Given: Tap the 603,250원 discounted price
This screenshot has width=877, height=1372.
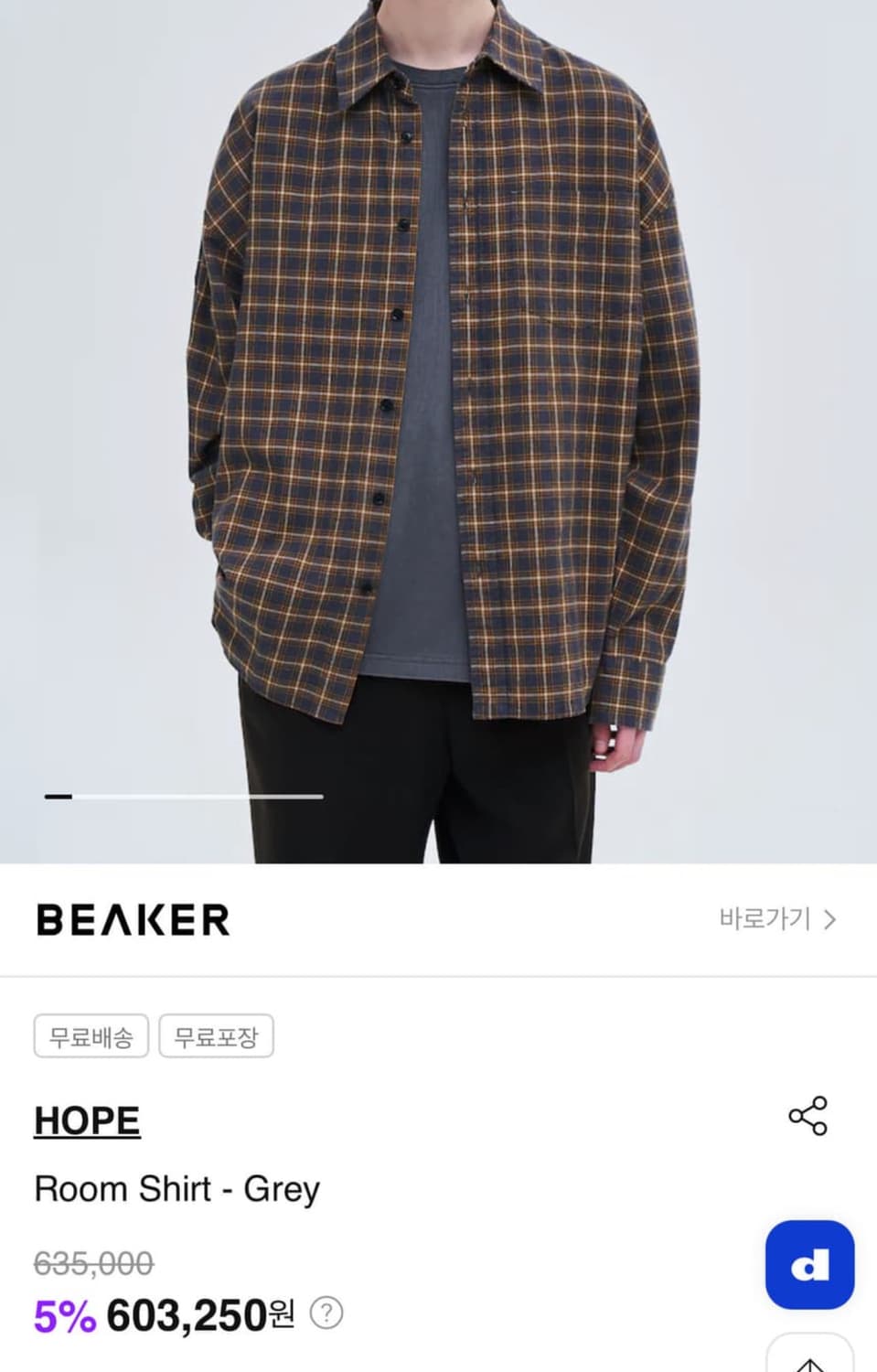Looking at the screenshot, I should (193, 1314).
